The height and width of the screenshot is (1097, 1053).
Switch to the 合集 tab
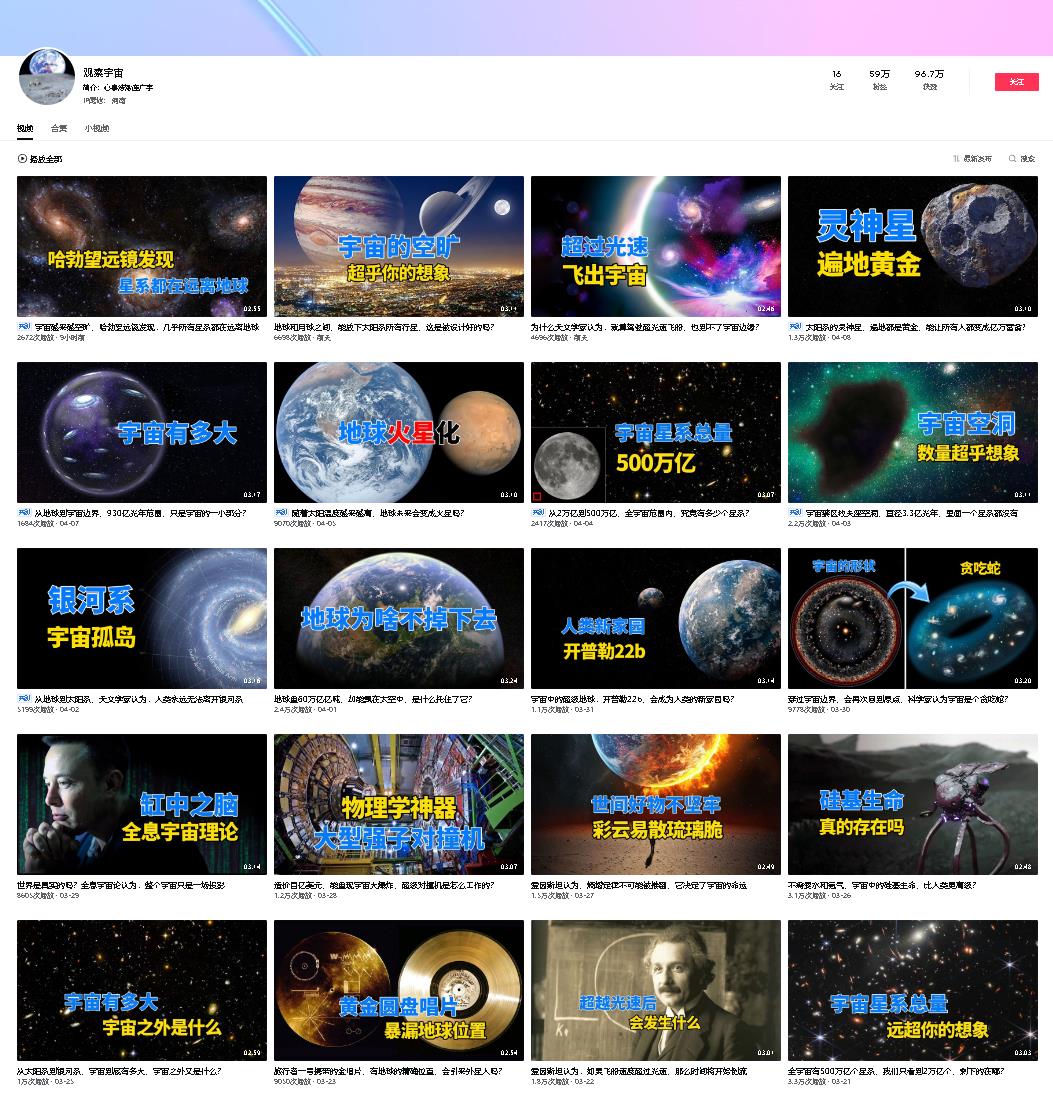click(x=59, y=128)
